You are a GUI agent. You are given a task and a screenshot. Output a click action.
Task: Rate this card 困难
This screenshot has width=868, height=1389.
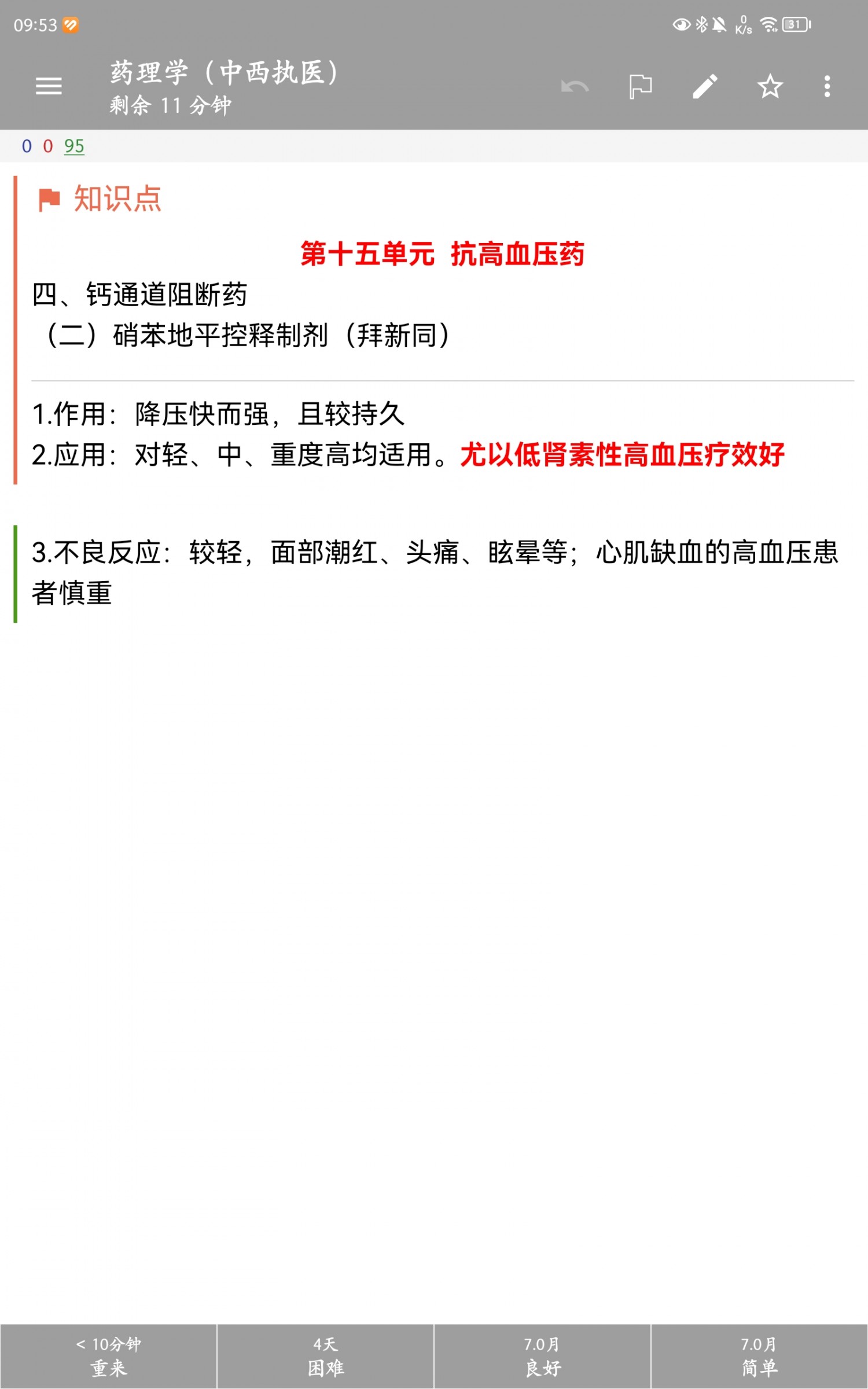326,1356
